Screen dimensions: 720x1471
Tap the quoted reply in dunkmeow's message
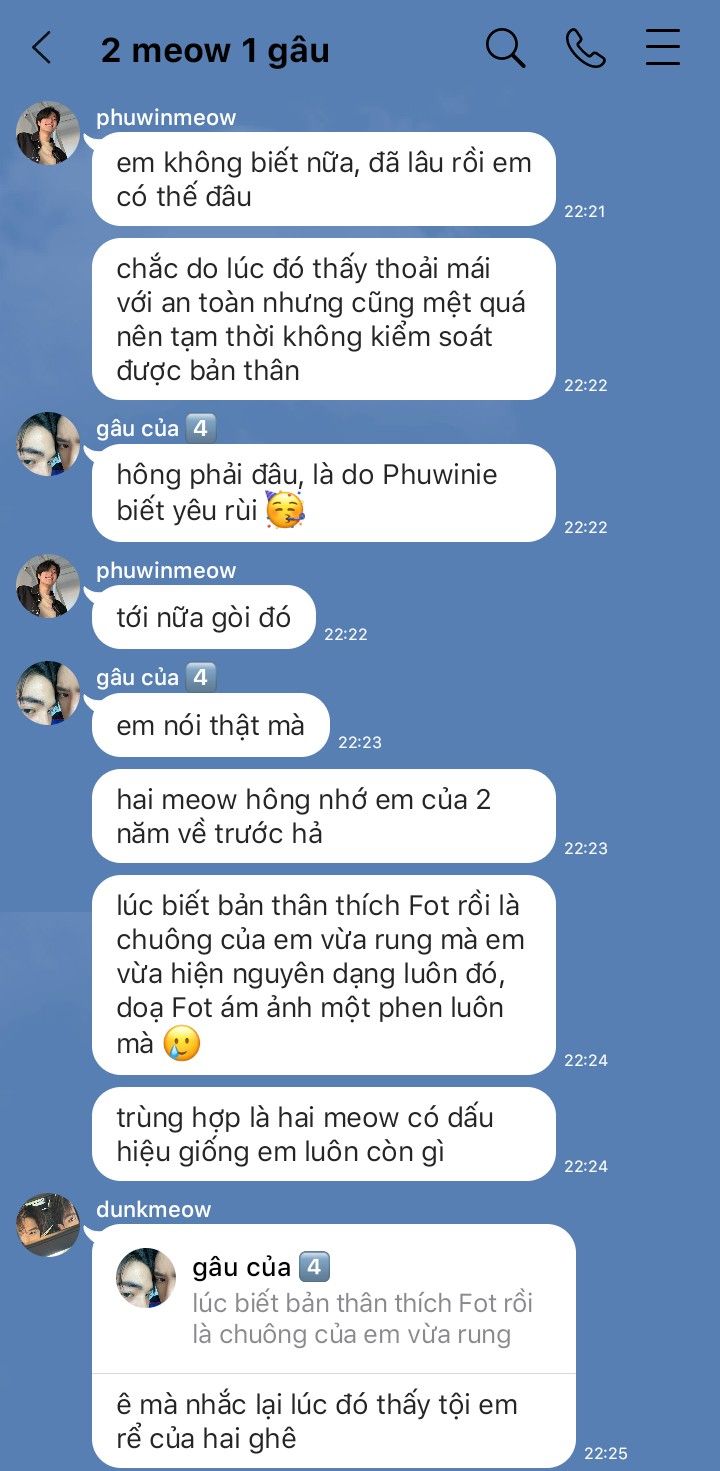coord(333,1299)
